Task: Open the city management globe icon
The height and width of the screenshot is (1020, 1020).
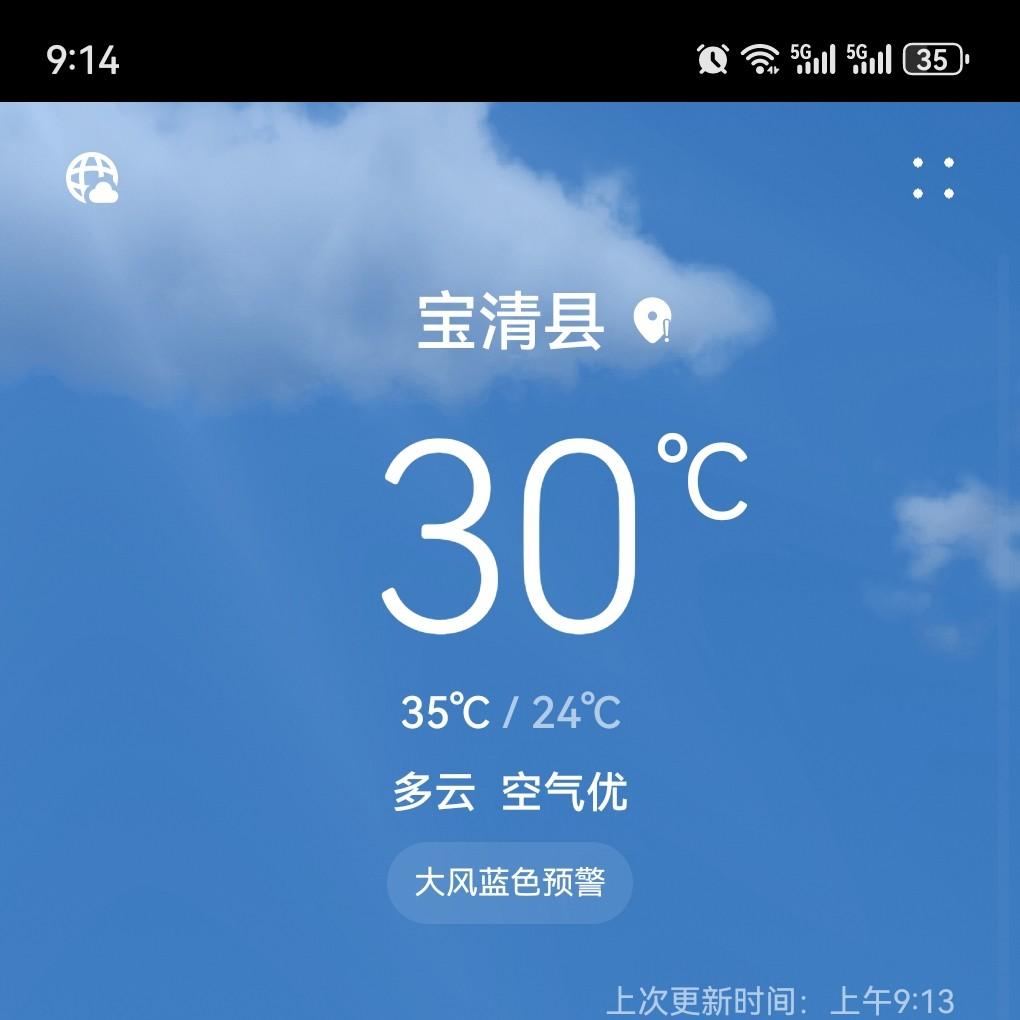Action: [92, 179]
